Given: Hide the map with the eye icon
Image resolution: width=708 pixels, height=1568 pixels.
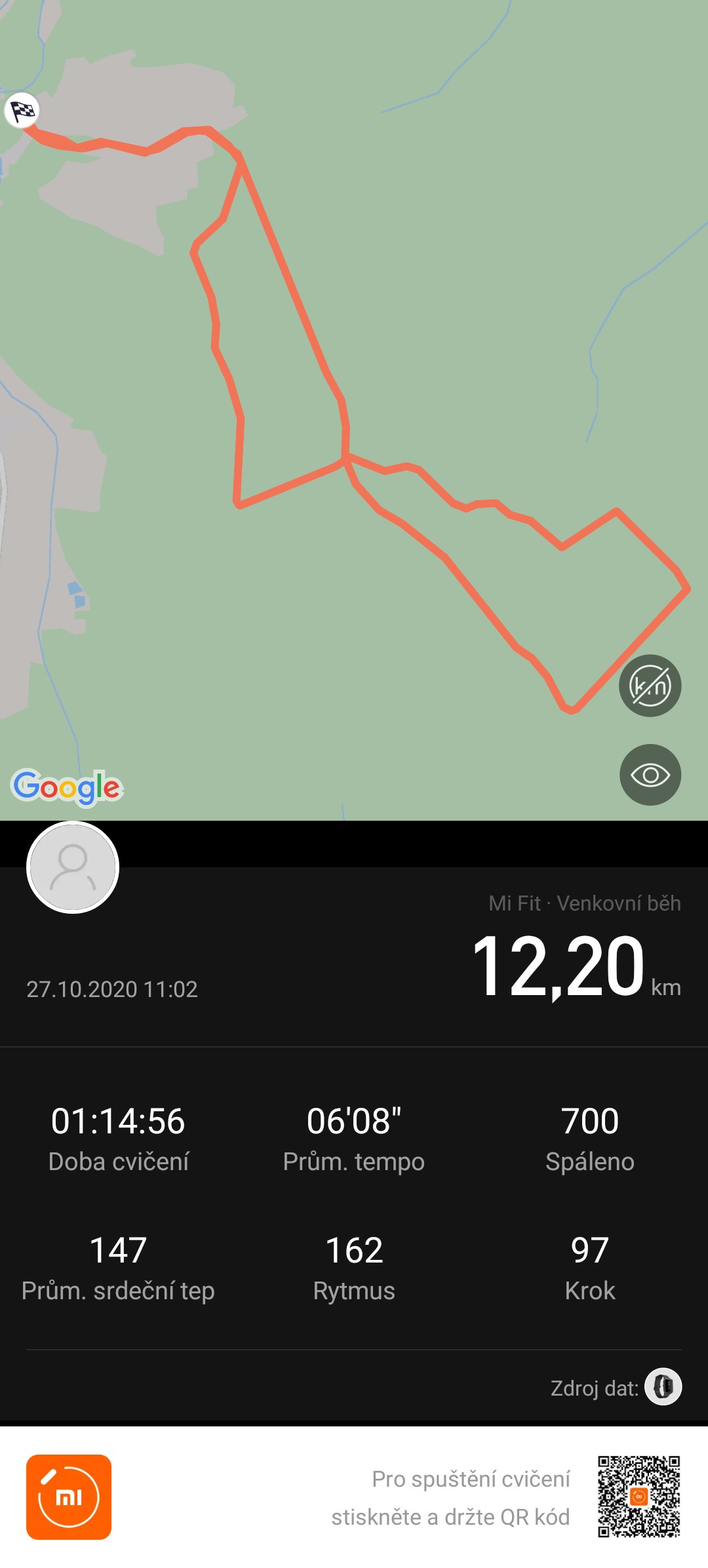Looking at the screenshot, I should tap(650, 775).
